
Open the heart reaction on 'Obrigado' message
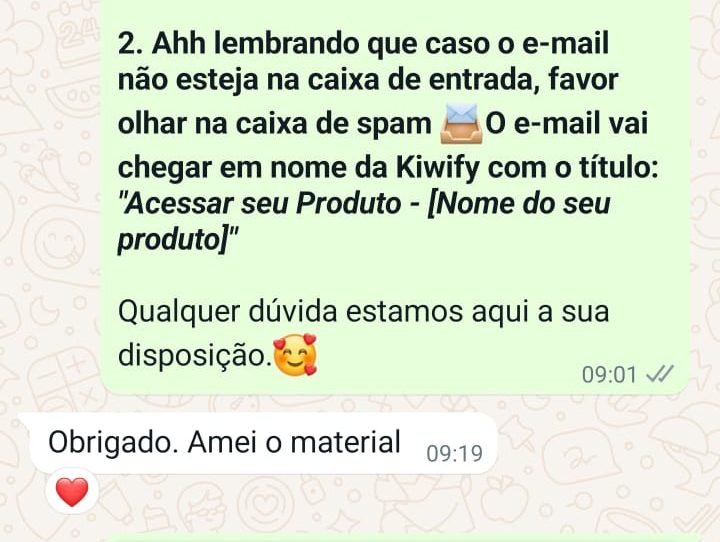(x=72, y=491)
